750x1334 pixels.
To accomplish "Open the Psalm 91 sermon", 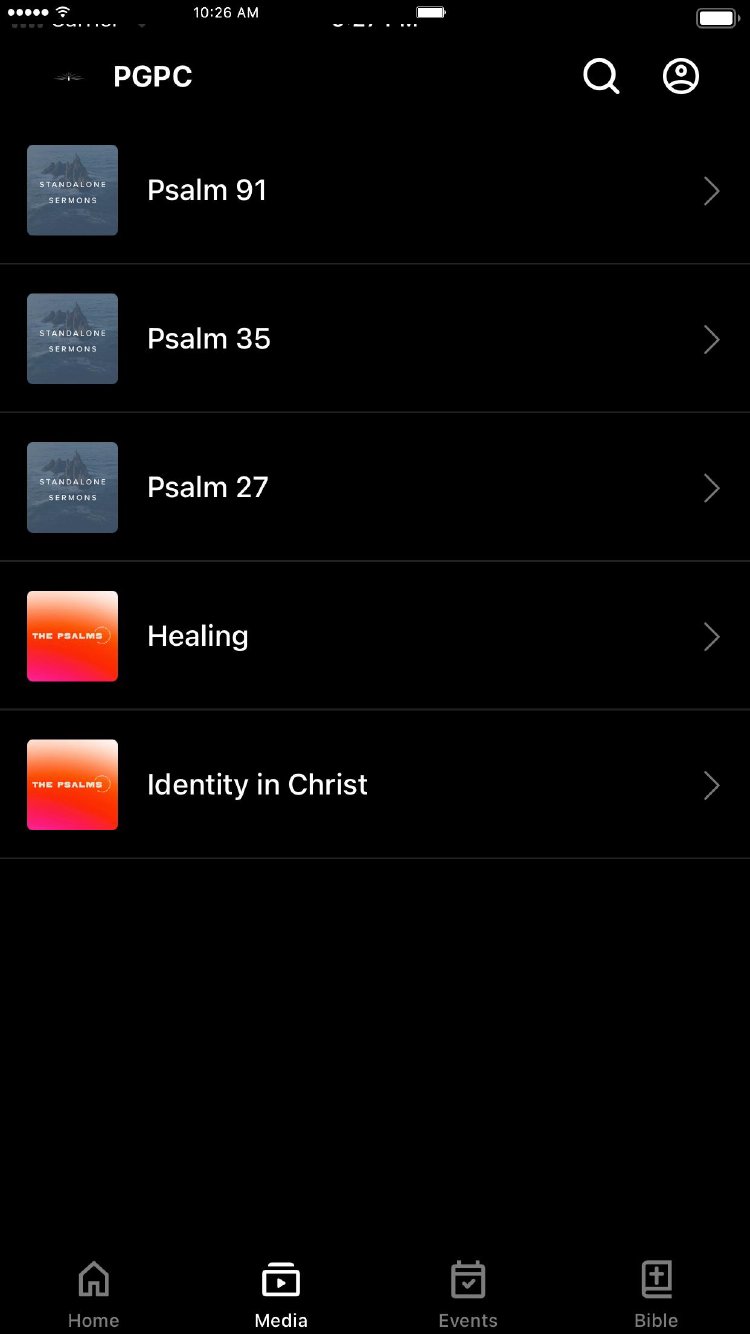I will click(x=374, y=190).
